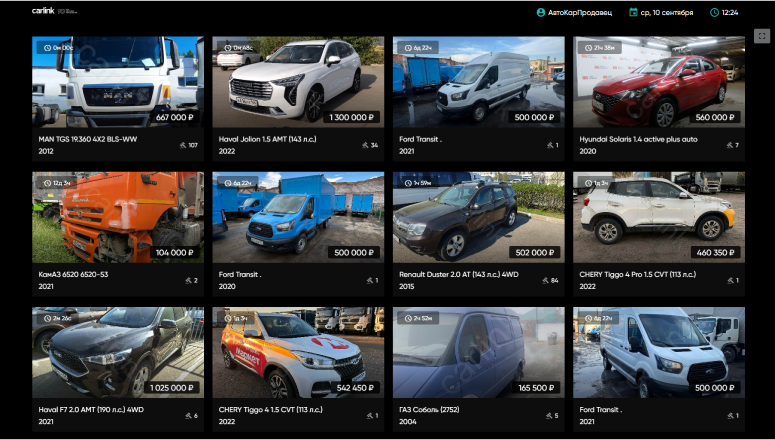Toggle fullscreen mode icon
This screenshot has width=775, height=440.
tap(762, 36)
